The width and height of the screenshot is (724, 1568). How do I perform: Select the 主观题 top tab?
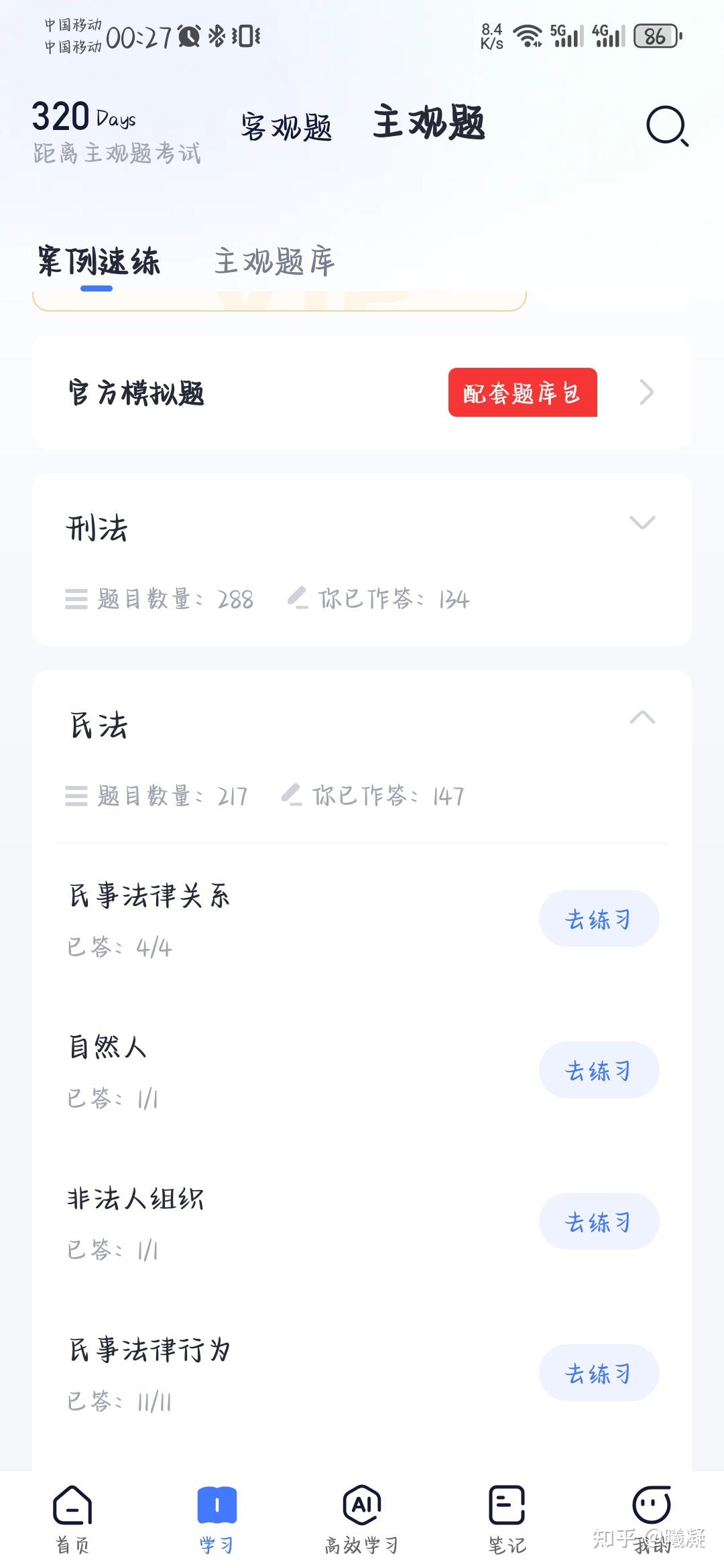click(x=429, y=123)
